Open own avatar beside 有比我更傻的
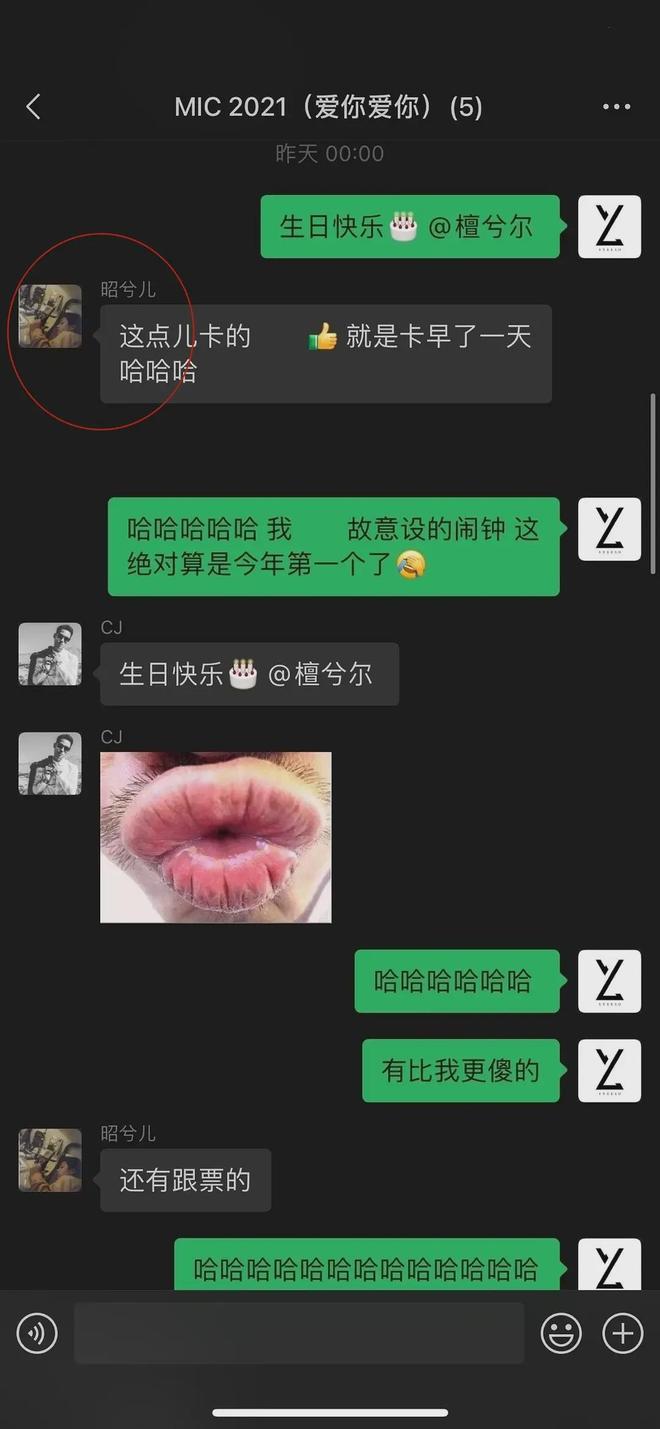660x1429 pixels. tap(609, 1070)
